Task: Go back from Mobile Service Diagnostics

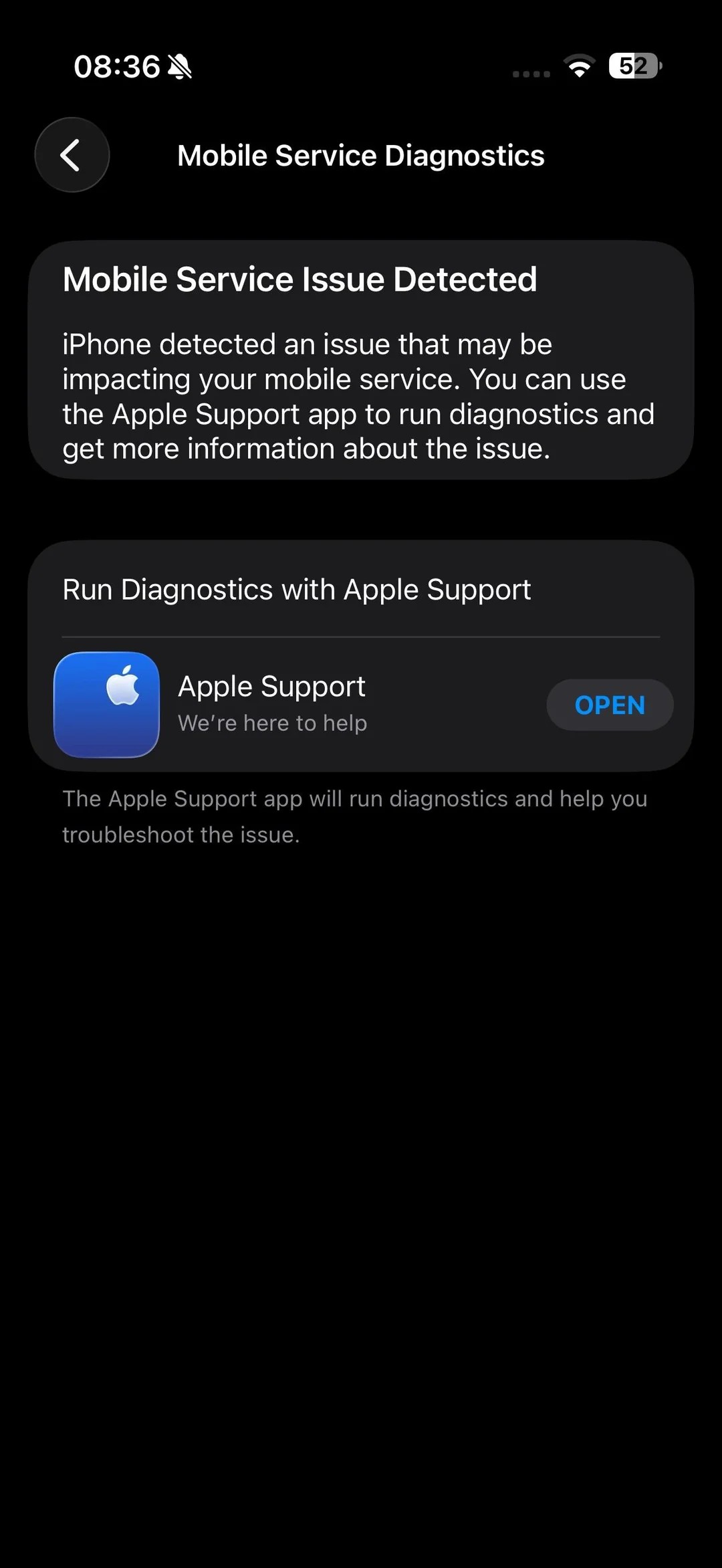Action: [72, 155]
